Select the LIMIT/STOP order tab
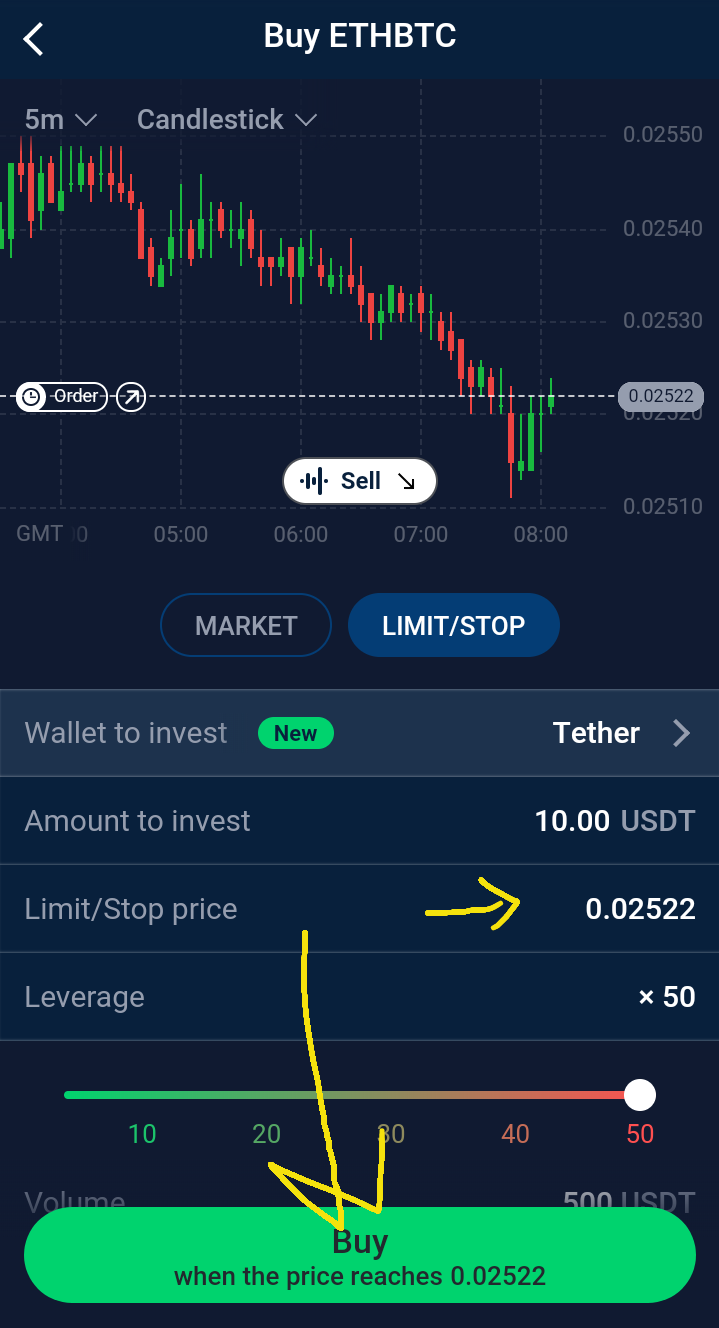Screen dimensions: 719x1328 454,626
